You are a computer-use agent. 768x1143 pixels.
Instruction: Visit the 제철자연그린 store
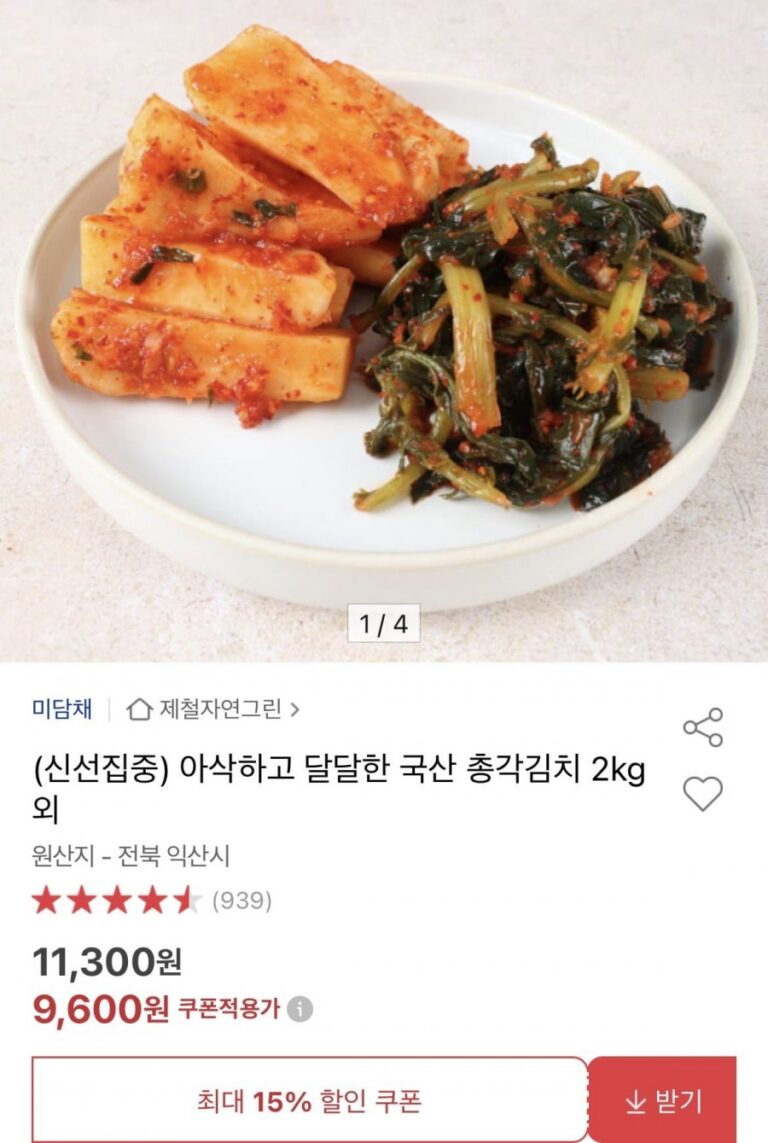(x=213, y=710)
